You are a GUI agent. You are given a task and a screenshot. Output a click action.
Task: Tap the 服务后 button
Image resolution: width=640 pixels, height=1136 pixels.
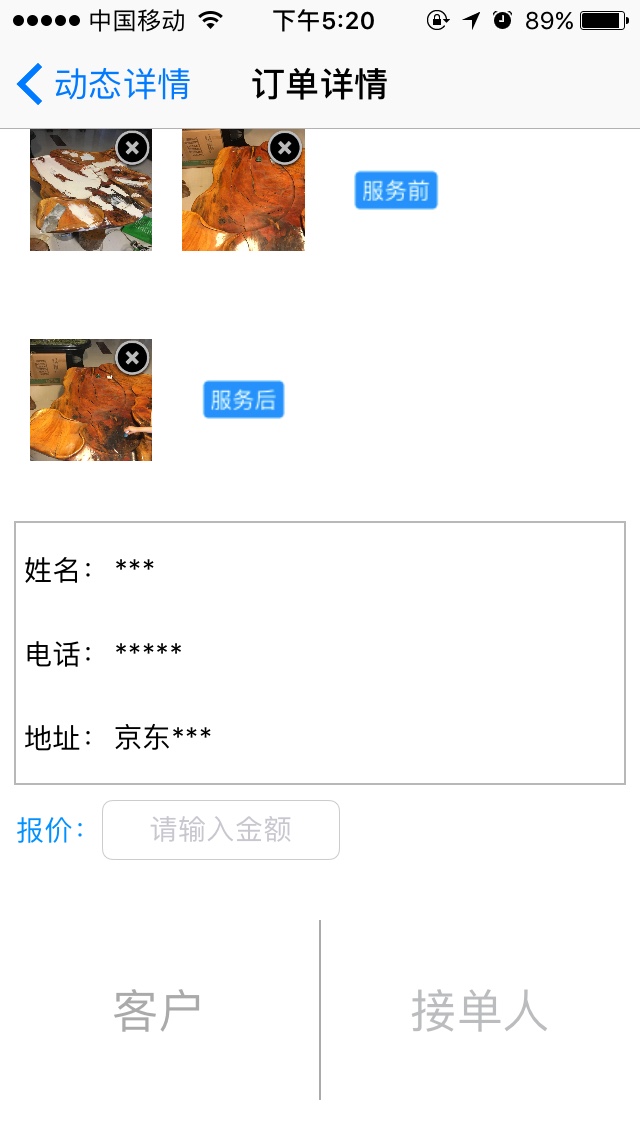click(244, 400)
